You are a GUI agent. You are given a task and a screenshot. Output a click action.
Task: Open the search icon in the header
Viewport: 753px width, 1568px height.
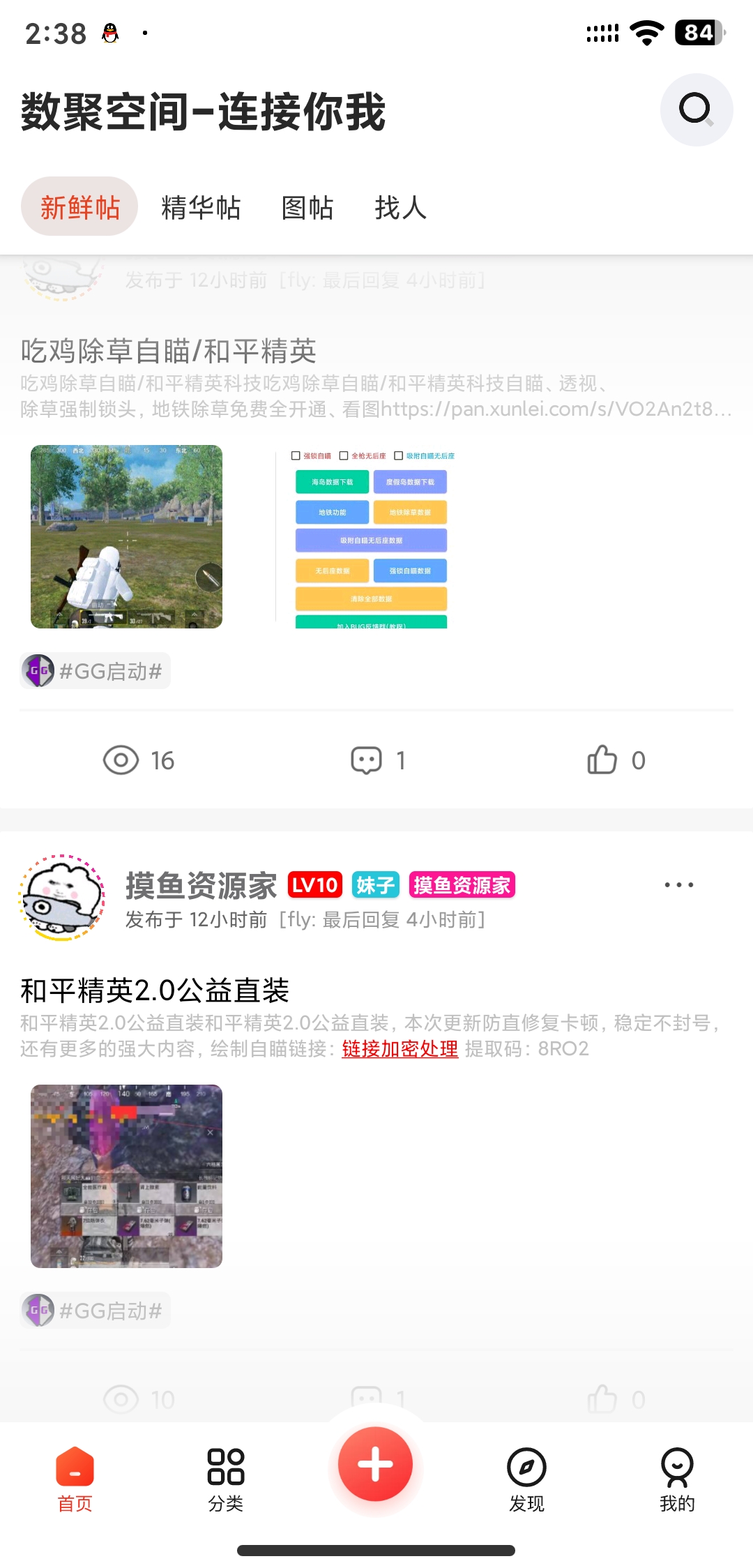(696, 110)
